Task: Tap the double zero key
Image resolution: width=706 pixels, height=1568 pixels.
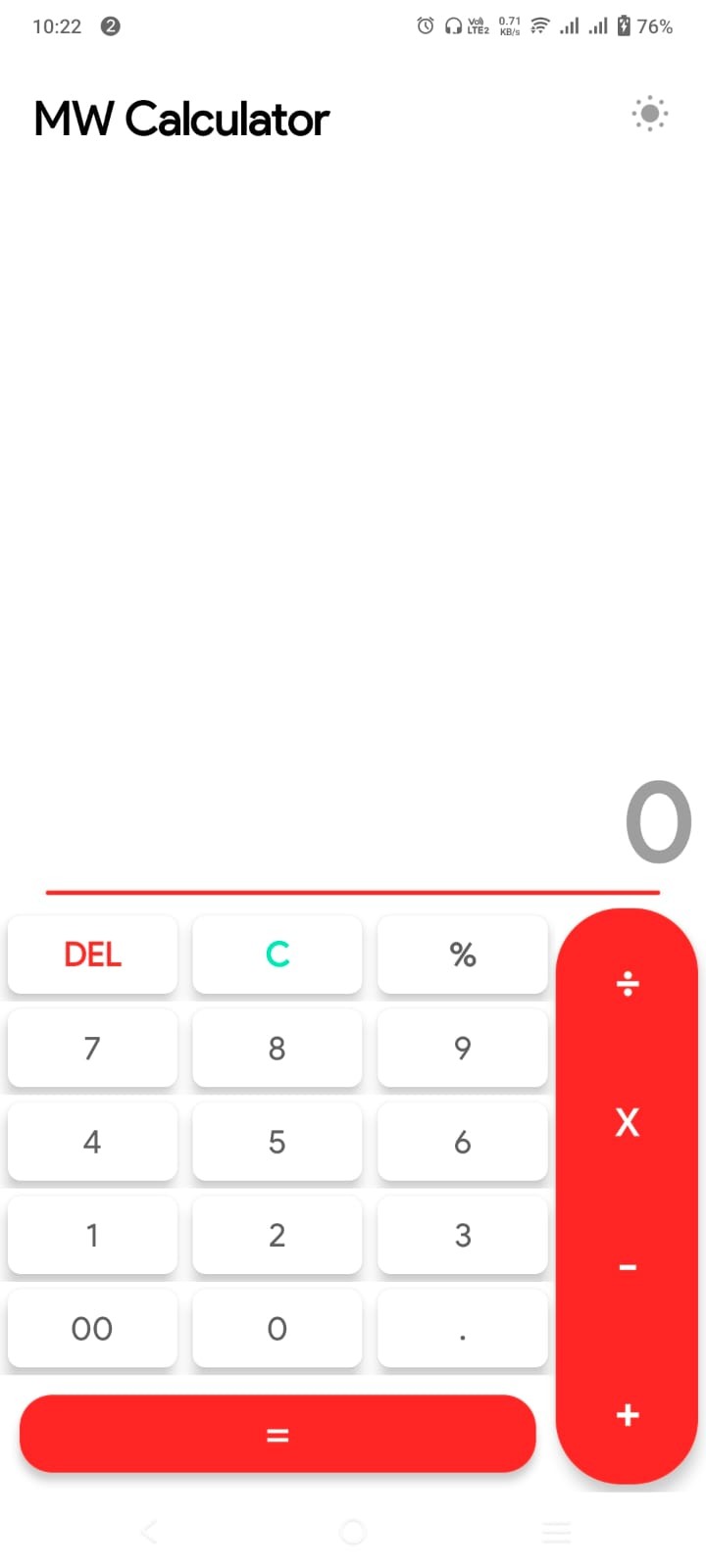Action: (x=92, y=1329)
